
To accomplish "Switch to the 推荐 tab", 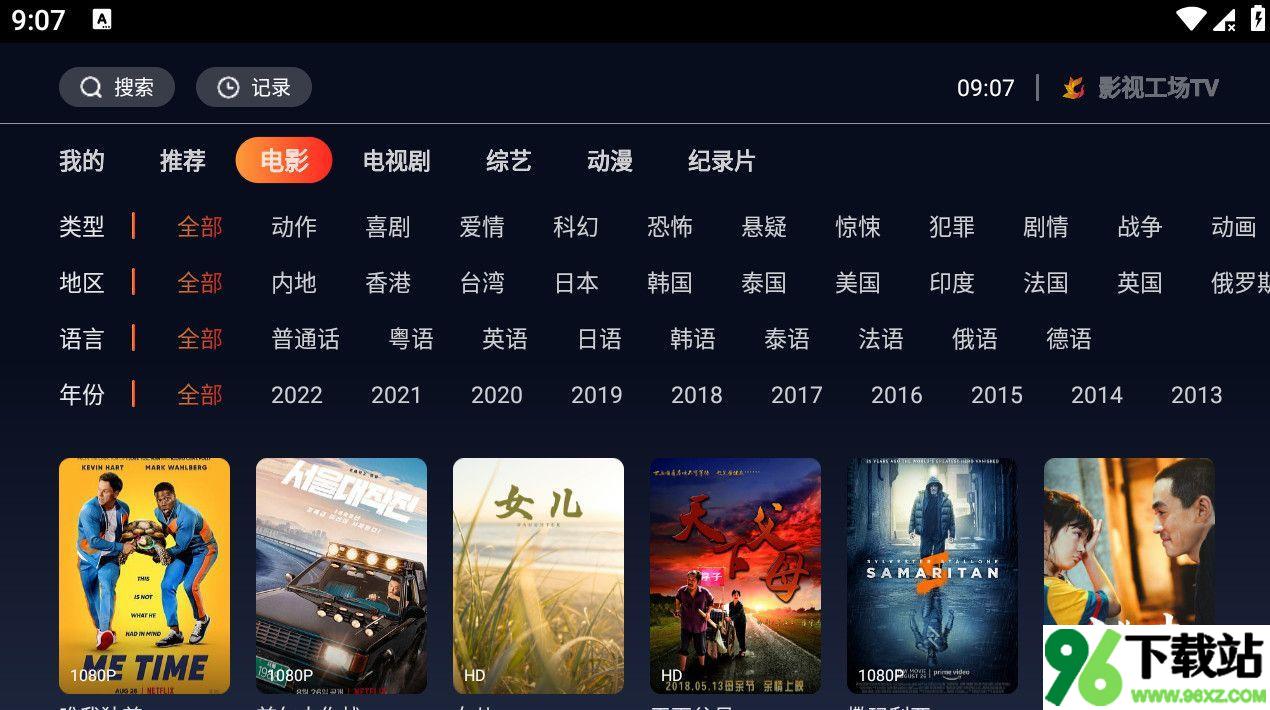I will click(183, 161).
